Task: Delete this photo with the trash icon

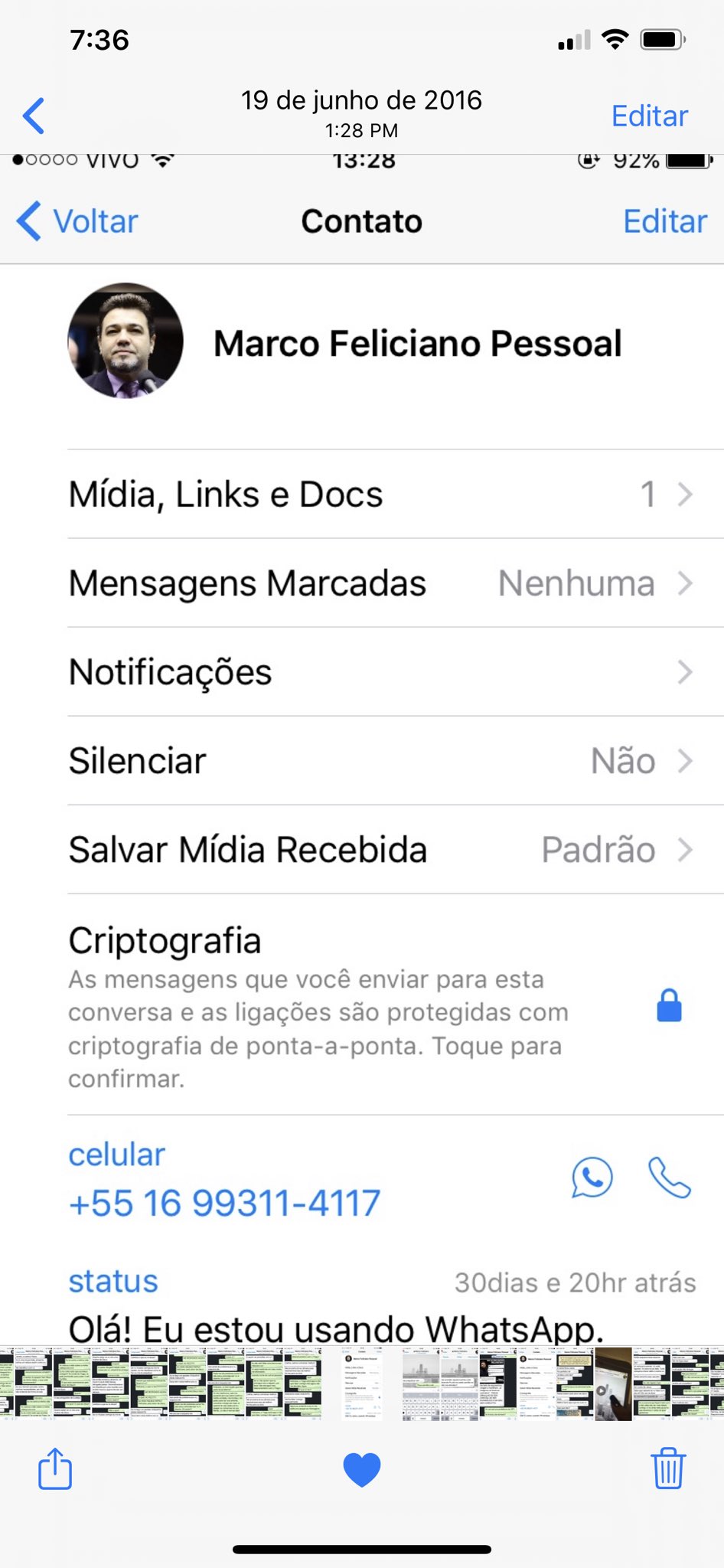Action: click(667, 1468)
